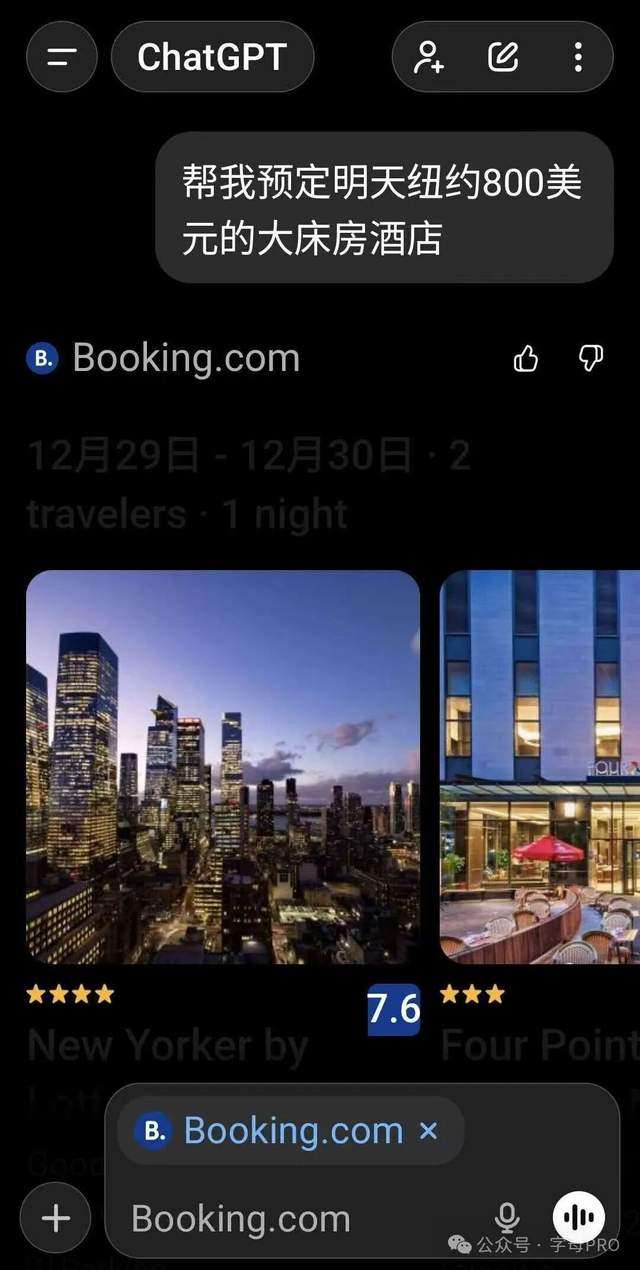This screenshot has height=1270, width=640.
Task: Give the Booking.com response a thumbs up
Action: click(x=526, y=359)
